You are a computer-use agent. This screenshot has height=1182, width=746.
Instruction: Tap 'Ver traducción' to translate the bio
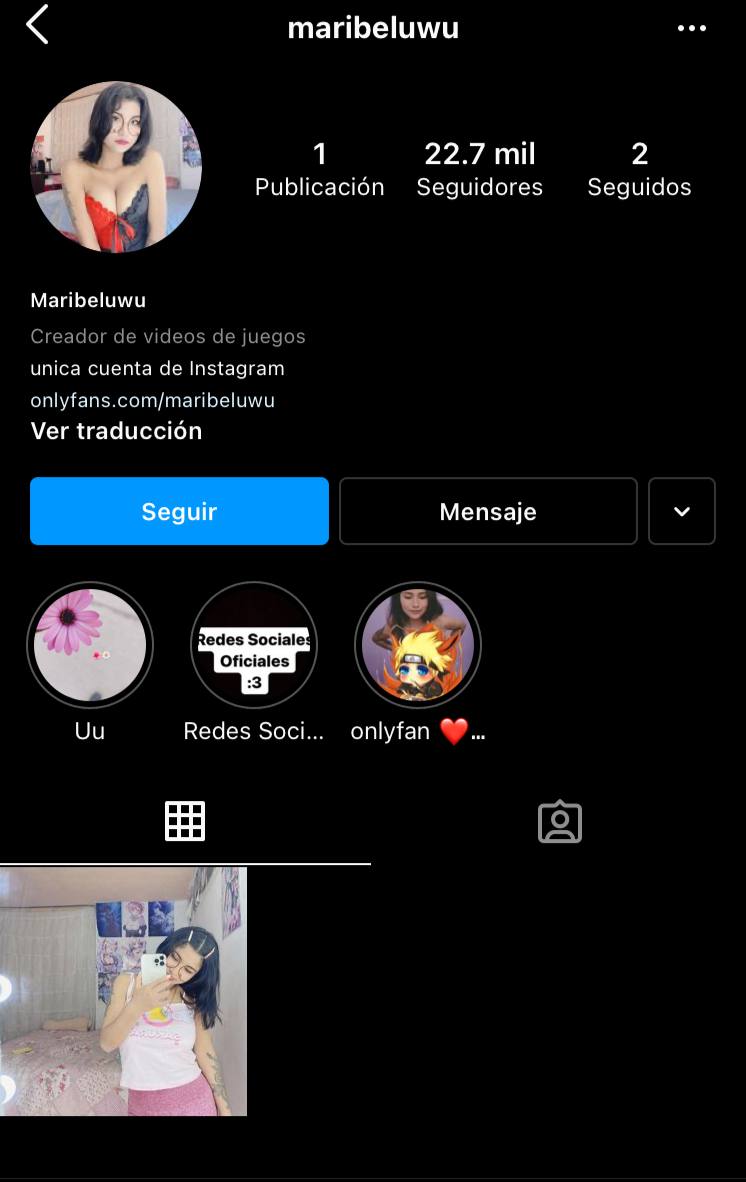click(x=115, y=431)
